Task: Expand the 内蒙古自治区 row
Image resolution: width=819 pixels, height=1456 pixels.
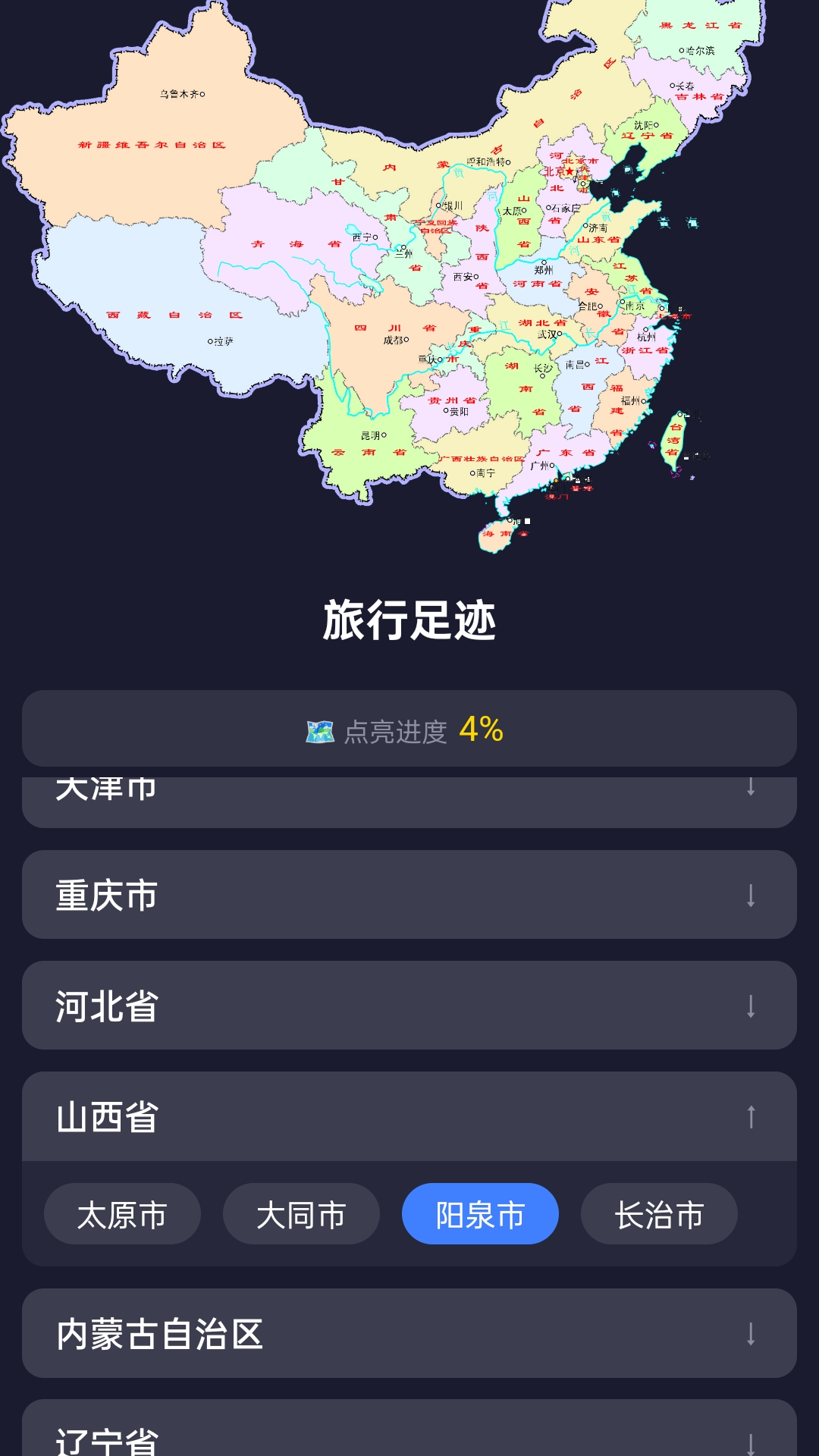Action: [409, 1333]
